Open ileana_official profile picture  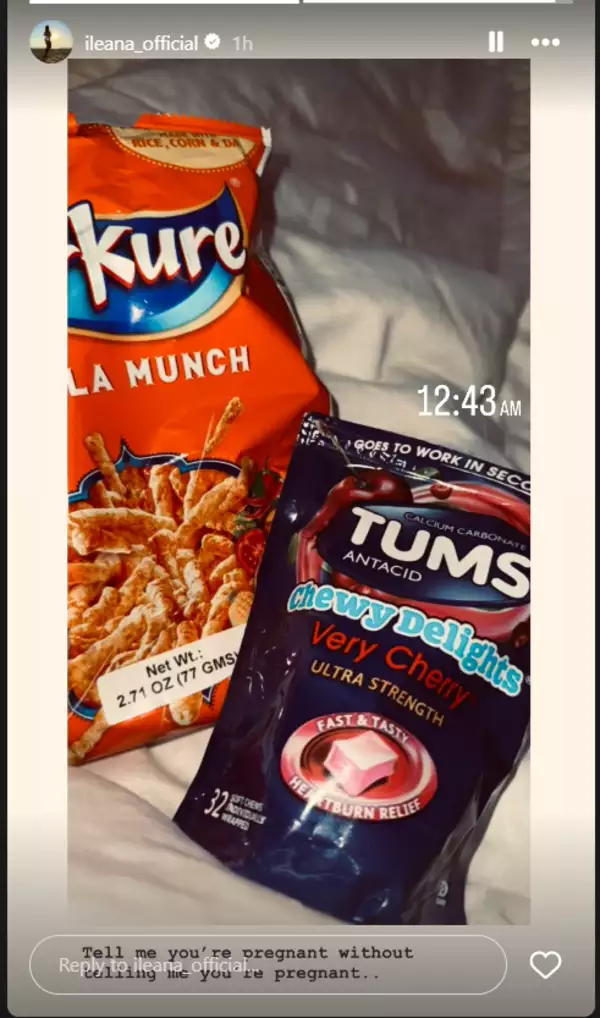click(50, 42)
